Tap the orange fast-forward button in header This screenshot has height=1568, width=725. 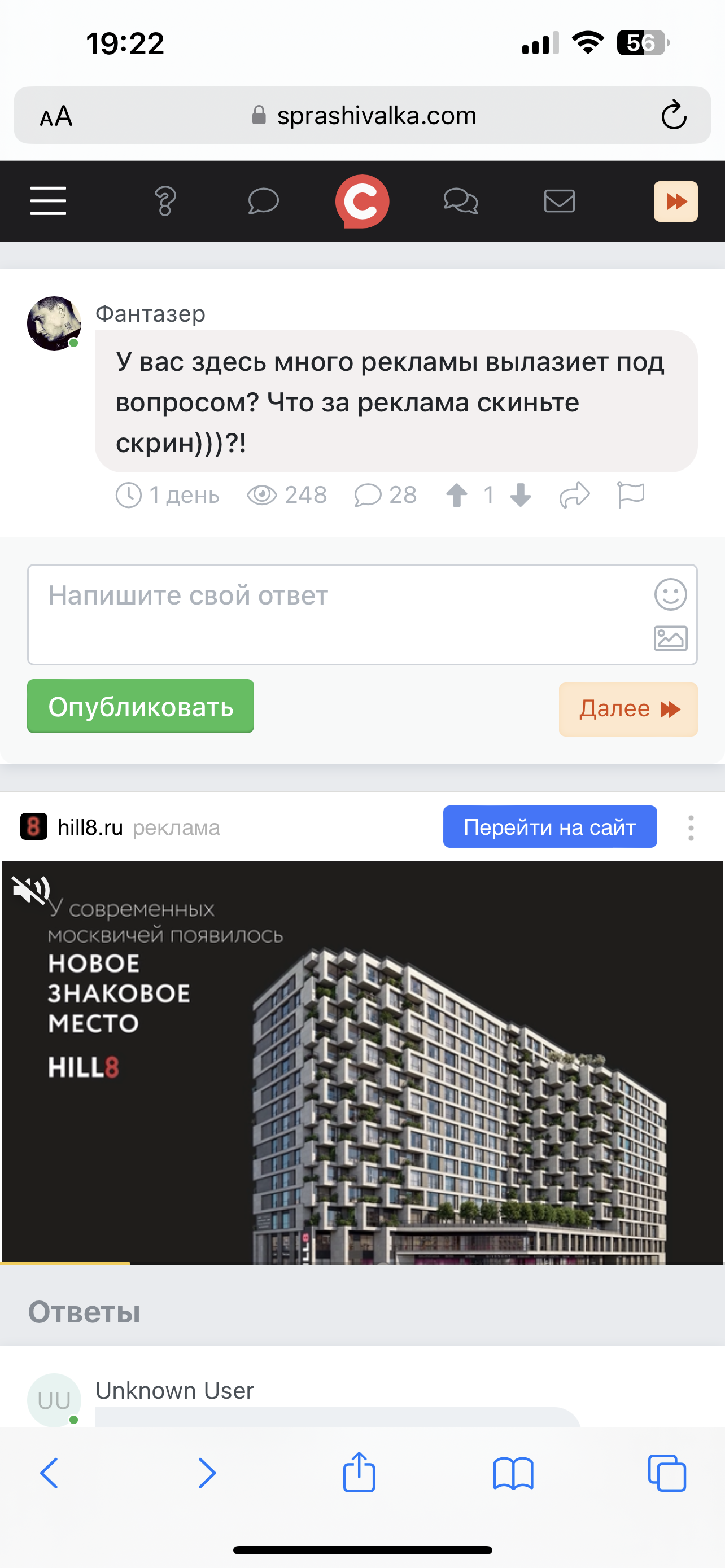coord(676,202)
